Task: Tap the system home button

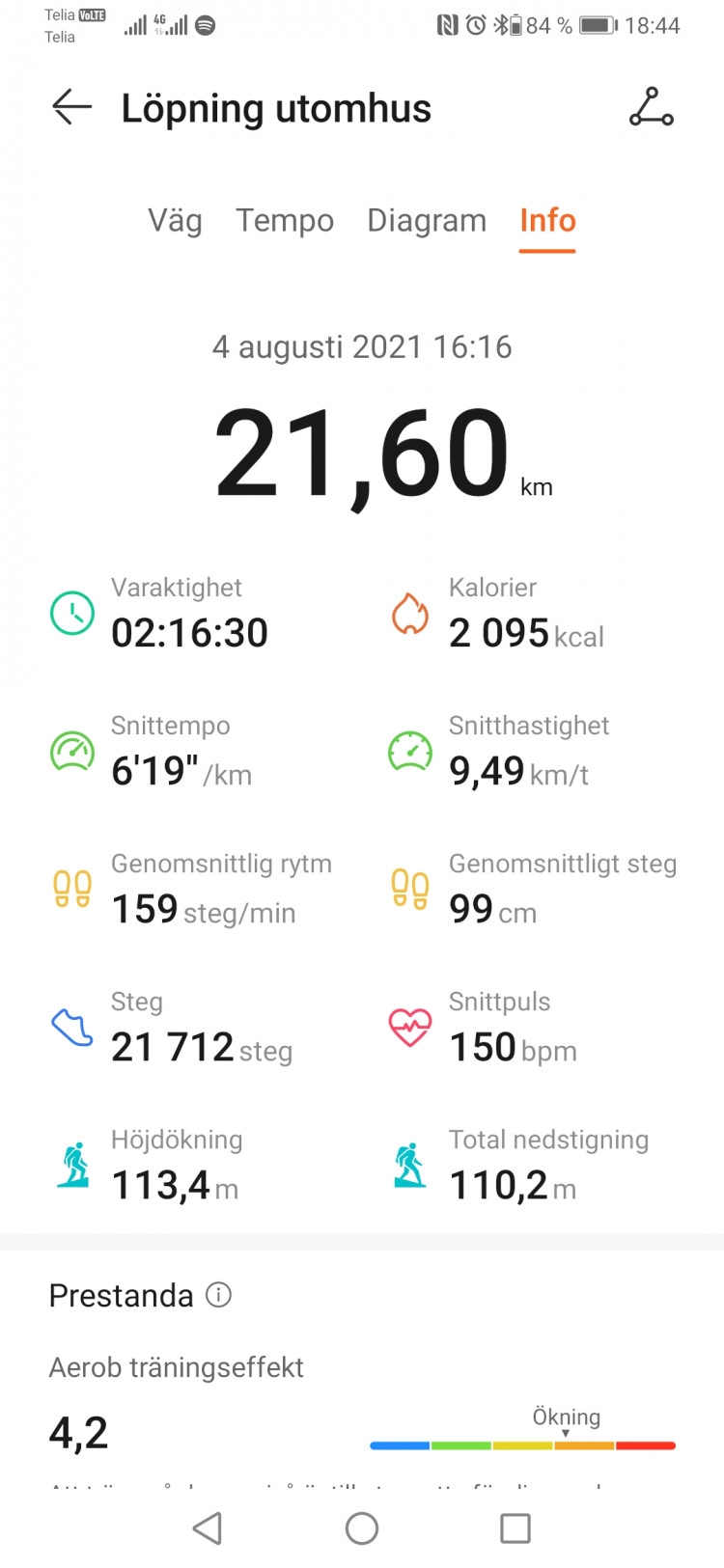Action: (362, 1528)
